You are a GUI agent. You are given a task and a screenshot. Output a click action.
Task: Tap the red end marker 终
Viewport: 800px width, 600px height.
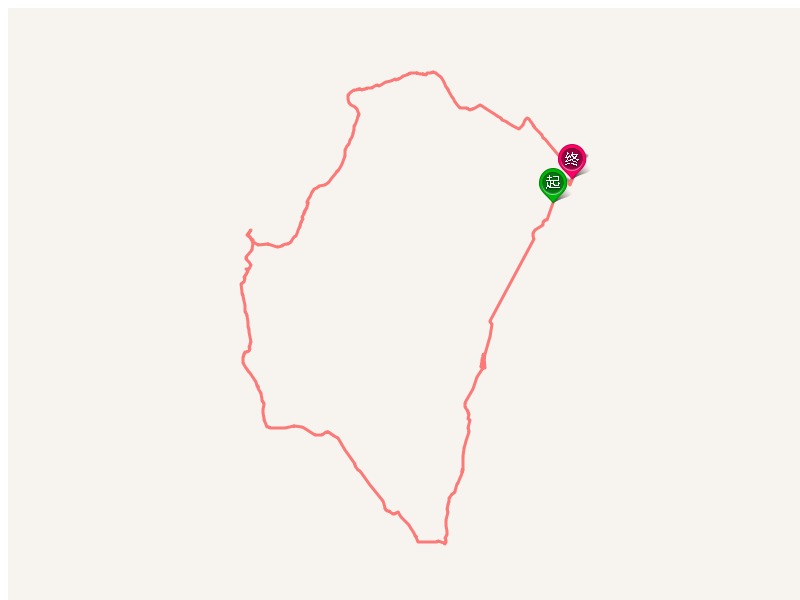572,159
